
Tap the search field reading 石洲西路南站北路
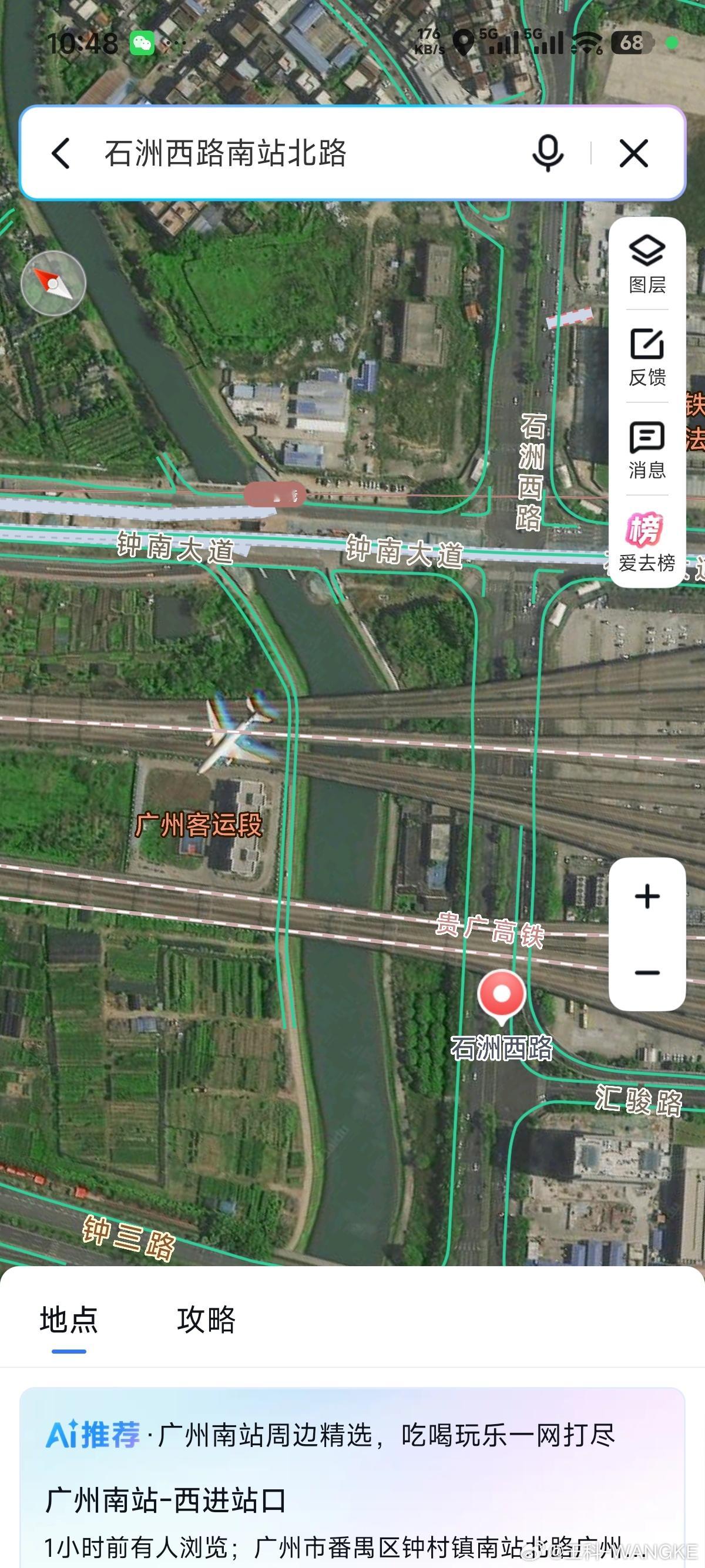(292, 153)
